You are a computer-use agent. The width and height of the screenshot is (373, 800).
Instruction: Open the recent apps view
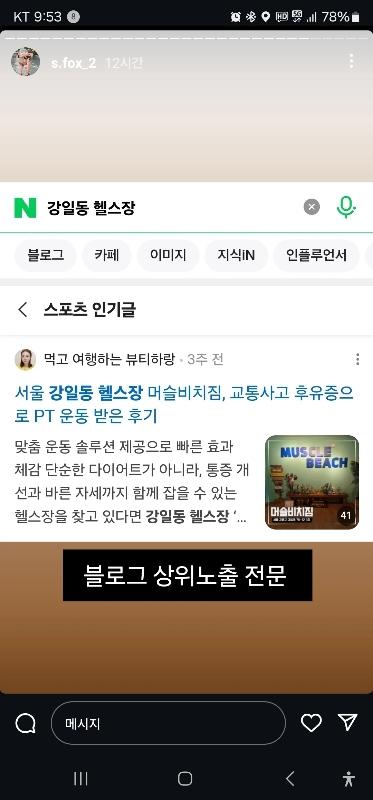(81, 779)
